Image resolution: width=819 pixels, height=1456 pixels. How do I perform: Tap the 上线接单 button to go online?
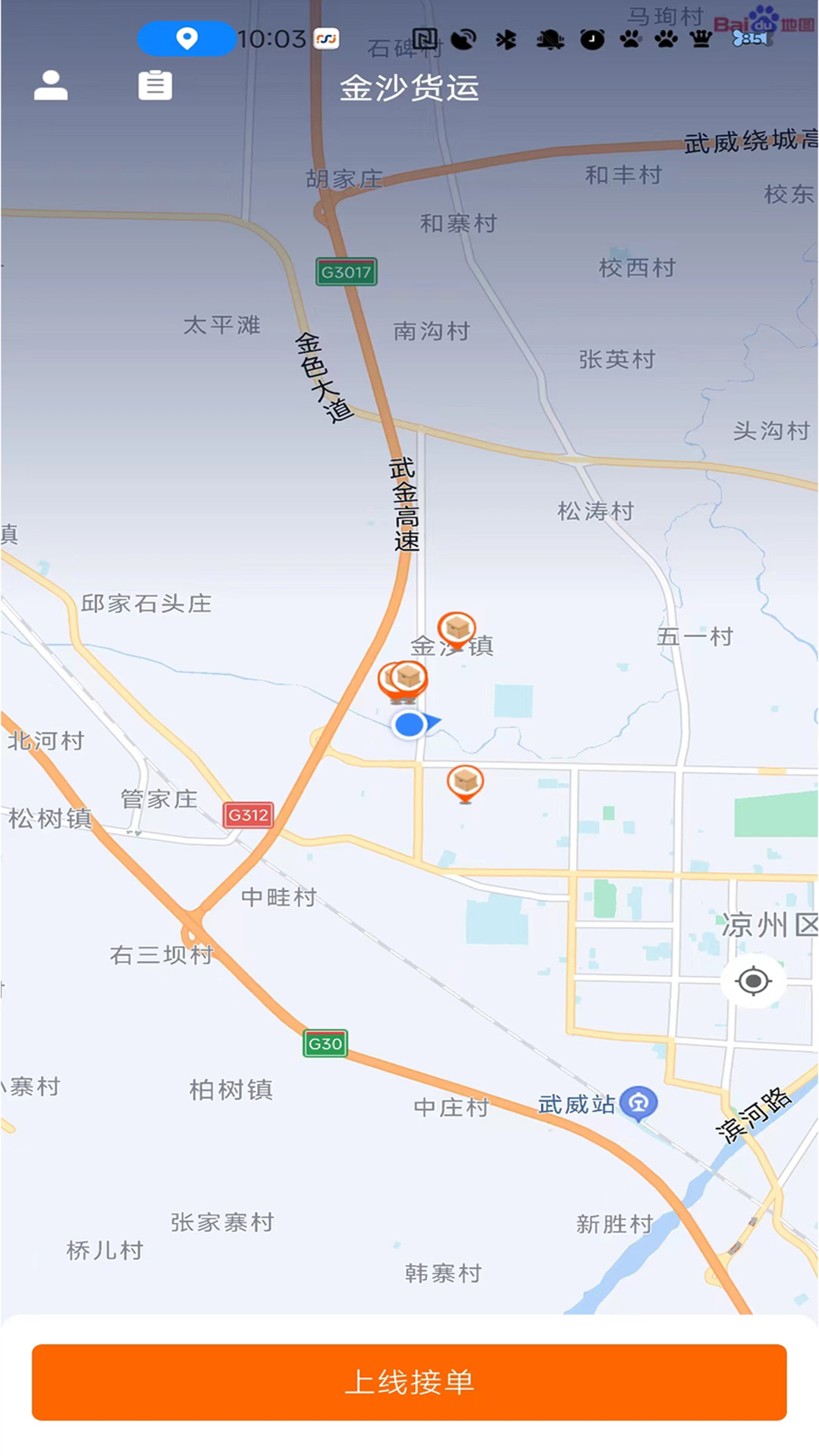tap(409, 1382)
